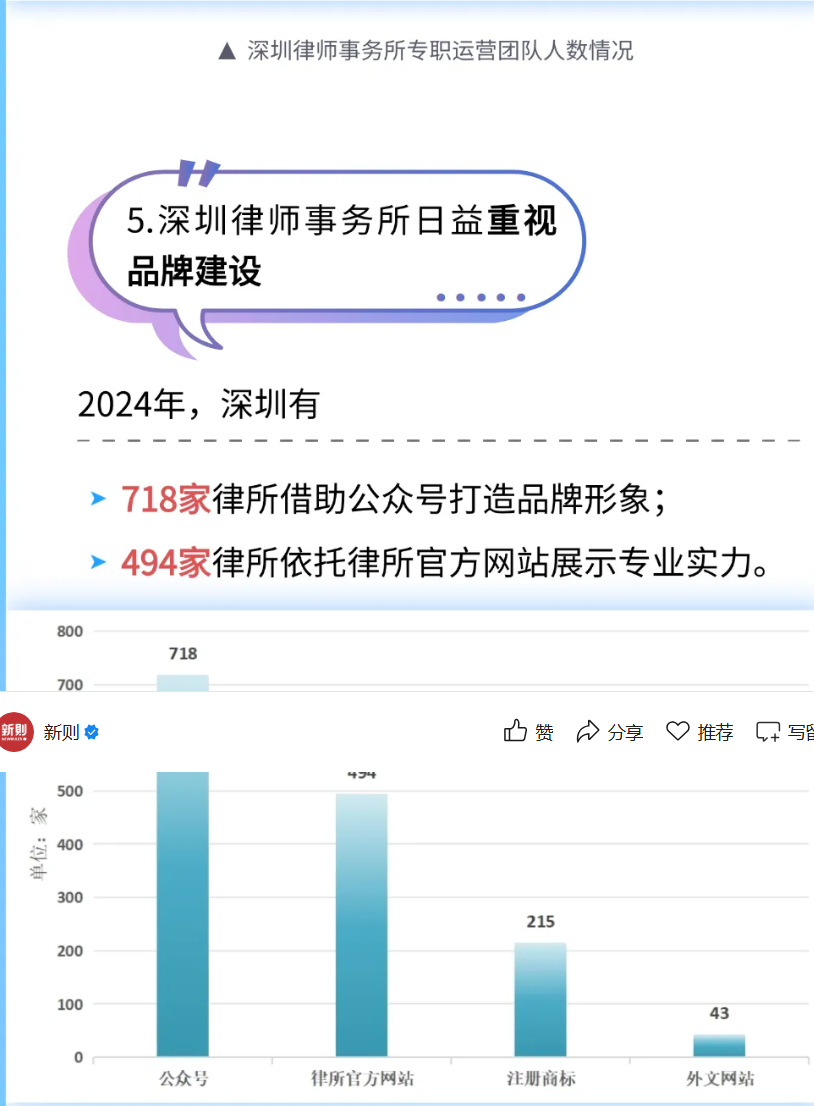
Task: Recommend the article with 推荐
Action: (x=700, y=732)
